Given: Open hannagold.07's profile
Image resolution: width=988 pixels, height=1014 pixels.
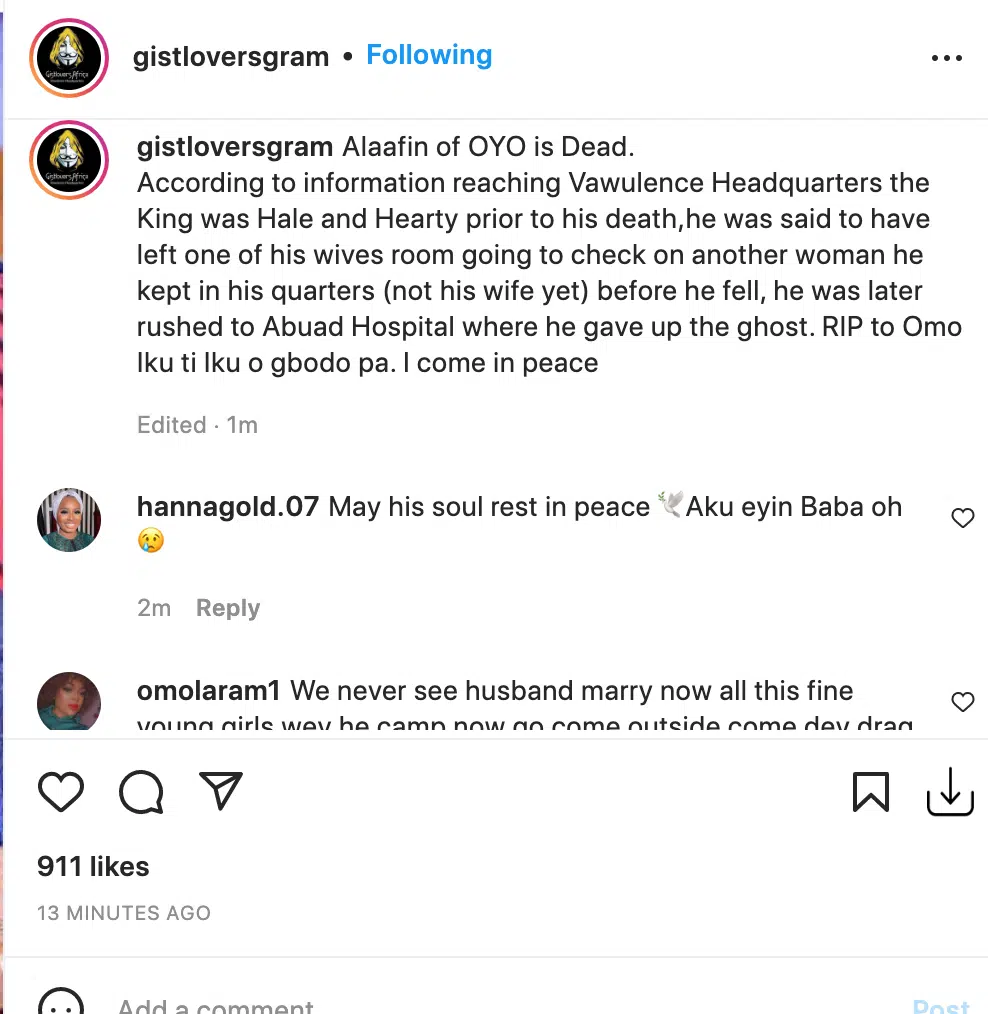Looking at the screenshot, I should tap(227, 507).
